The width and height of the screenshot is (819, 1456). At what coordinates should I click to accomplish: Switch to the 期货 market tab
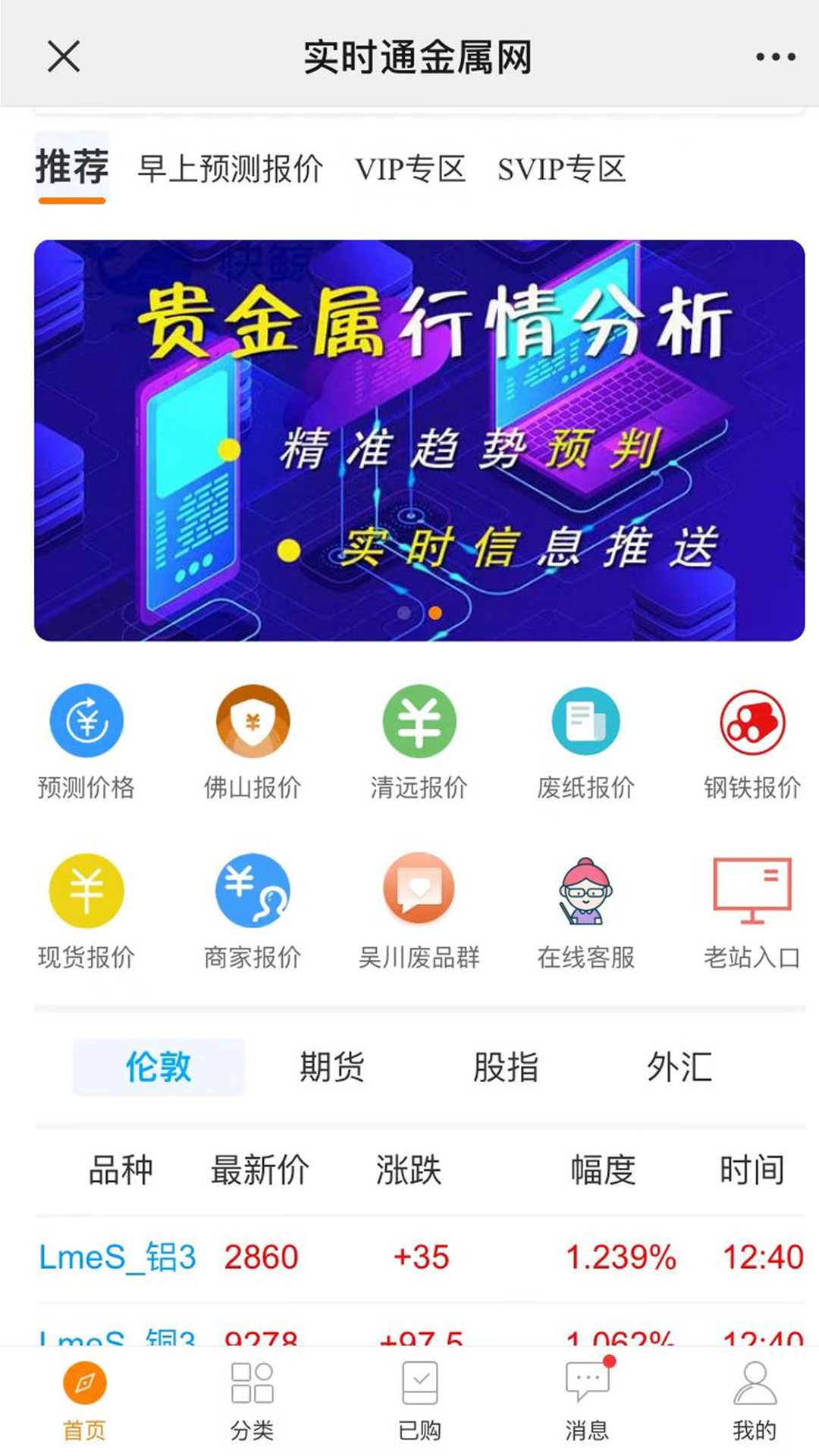[332, 1067]
